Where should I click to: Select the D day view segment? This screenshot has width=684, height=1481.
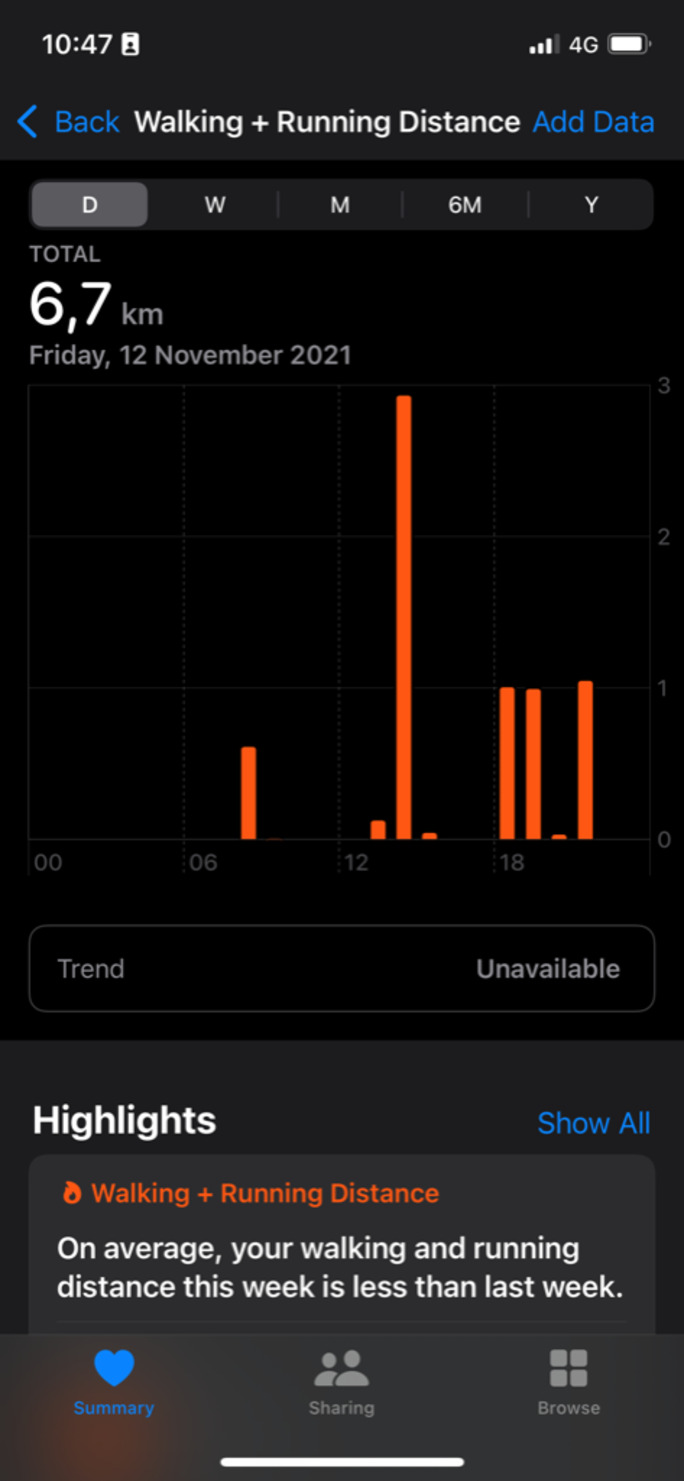pos(90,205)
